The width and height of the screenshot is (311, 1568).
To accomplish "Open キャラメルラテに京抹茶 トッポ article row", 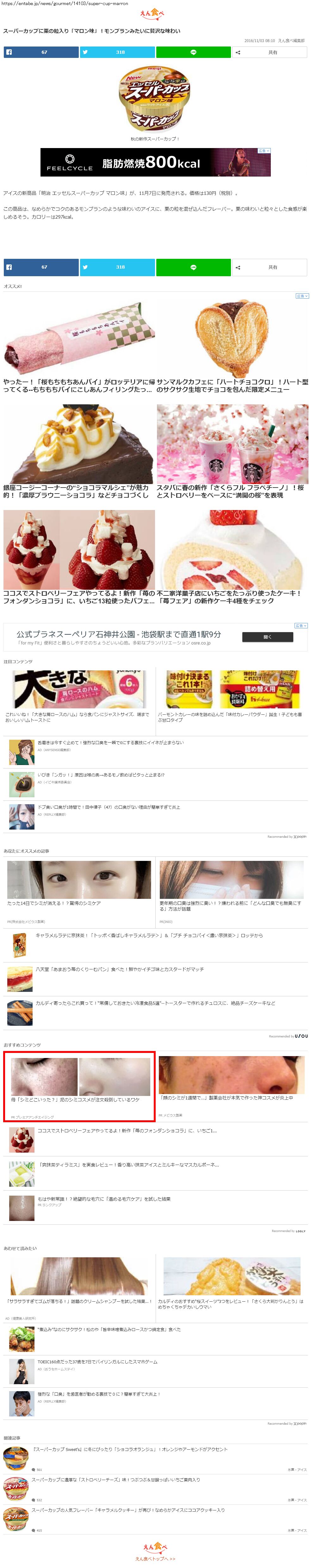I will click(149, 936).
